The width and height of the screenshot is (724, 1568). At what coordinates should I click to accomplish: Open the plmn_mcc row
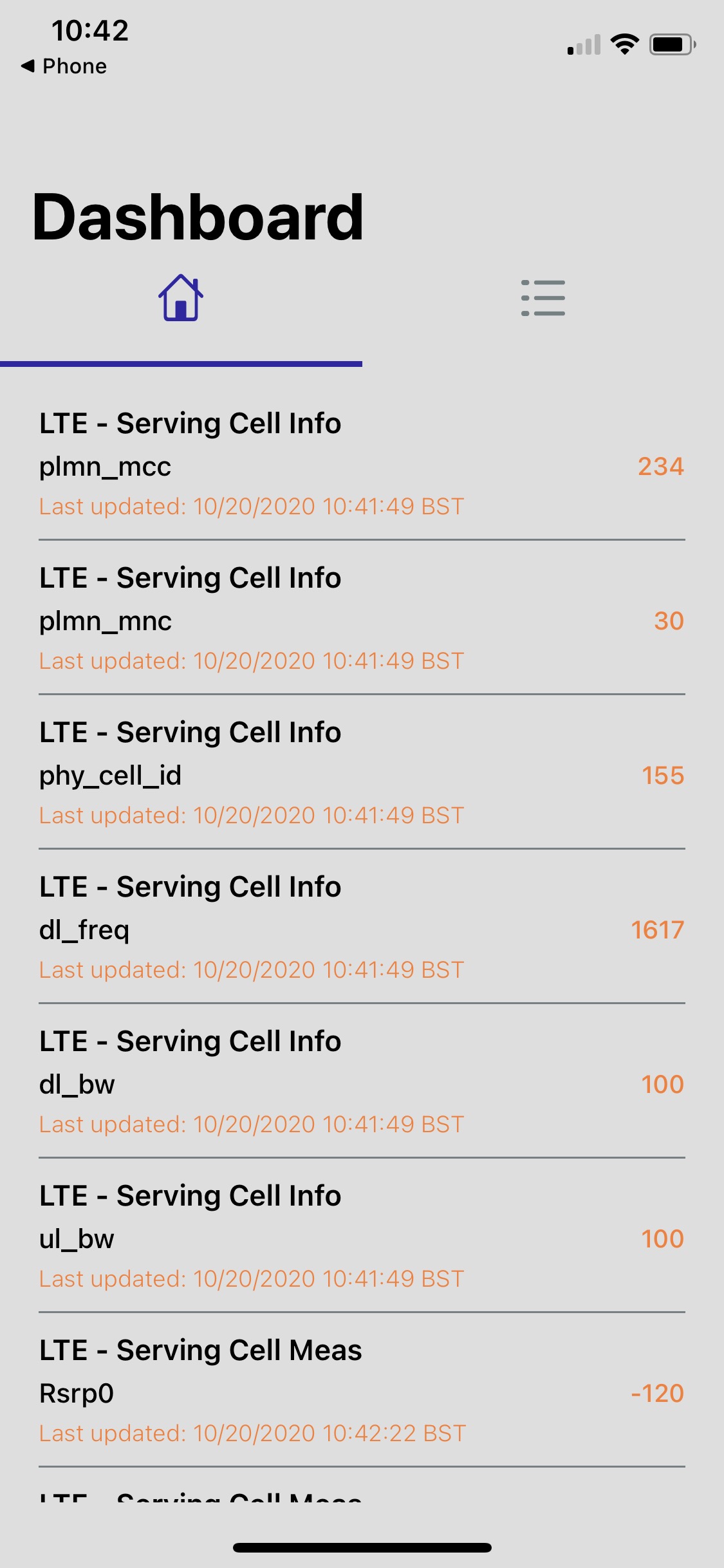click(362, 464)
